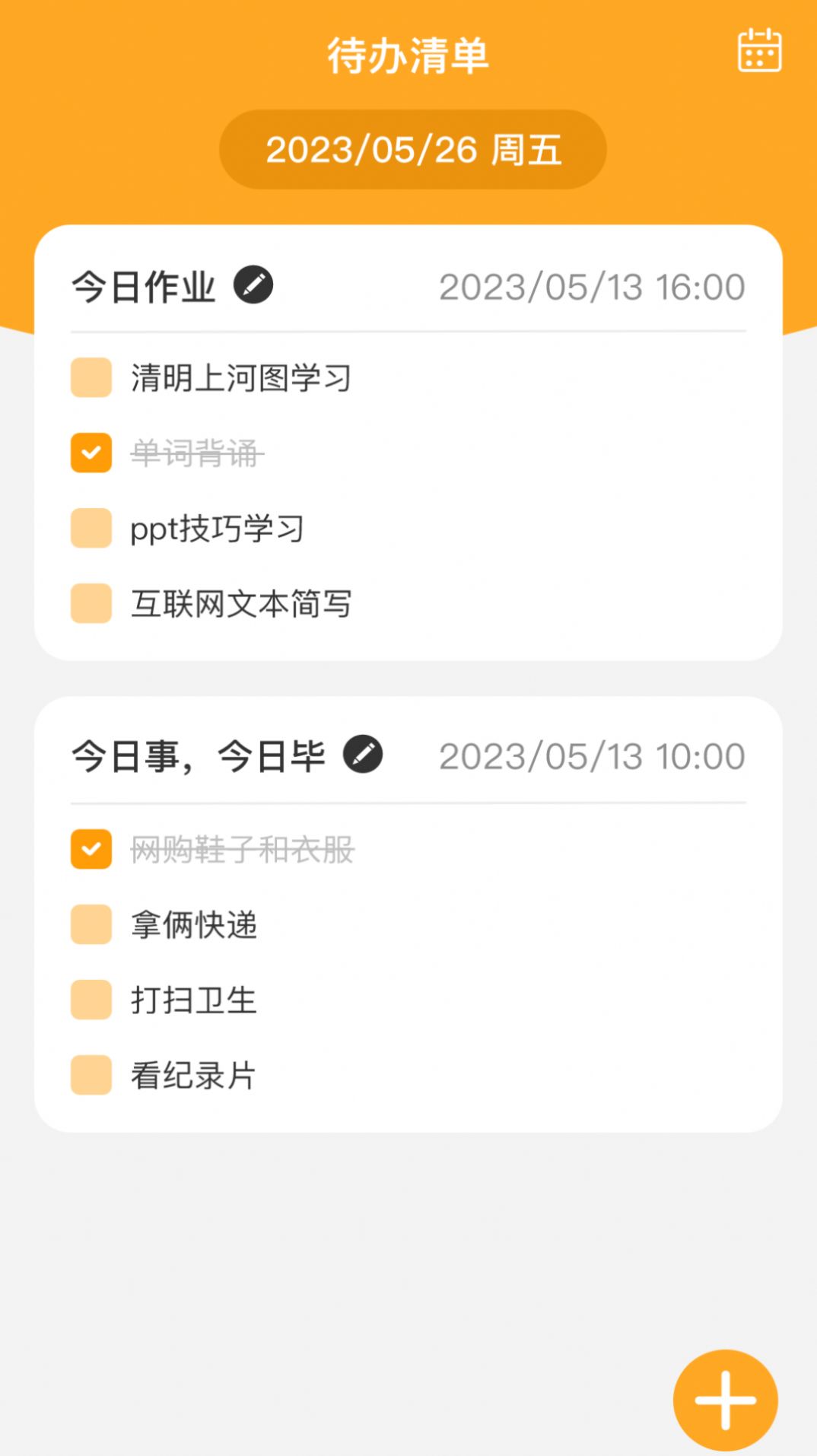Mark 互联网文本简写 as done

[91, 604]
